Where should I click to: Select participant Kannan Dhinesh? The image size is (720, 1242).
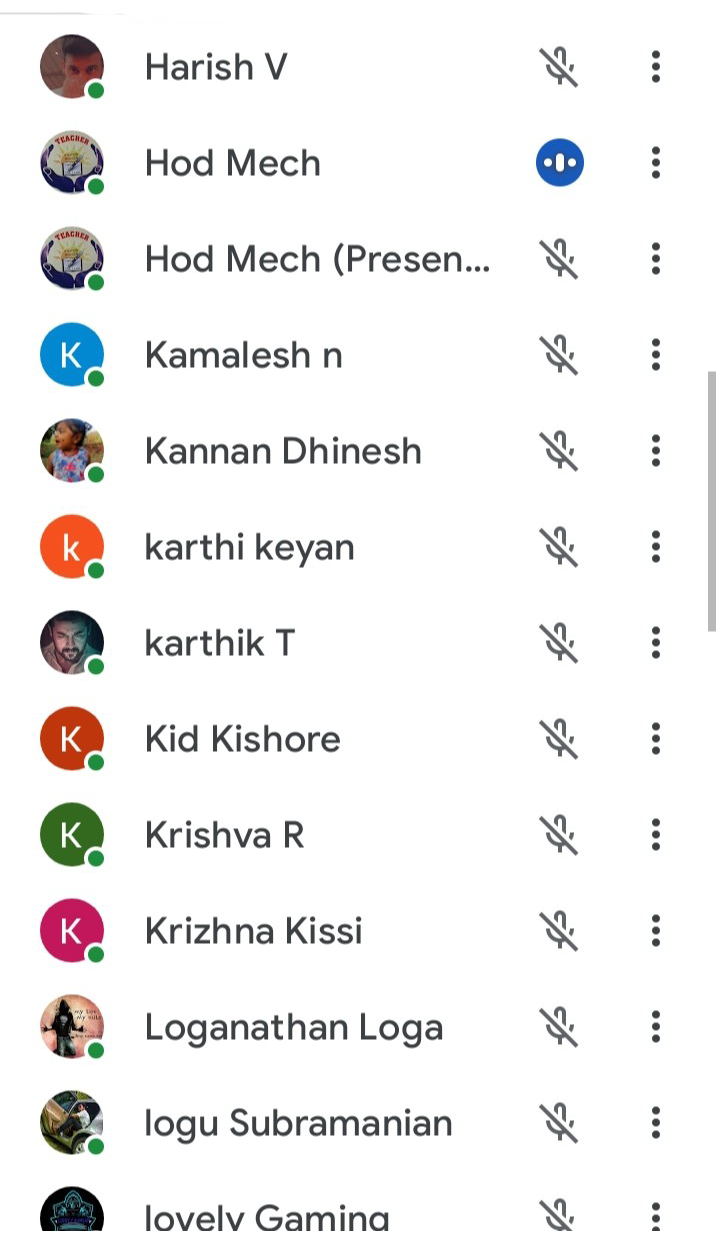[283, 451]
